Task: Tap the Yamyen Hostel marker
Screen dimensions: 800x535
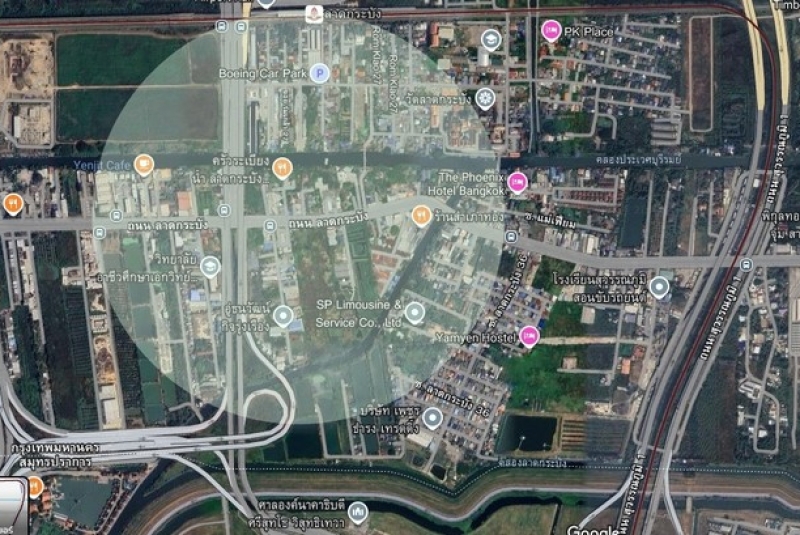Action: 529,336
